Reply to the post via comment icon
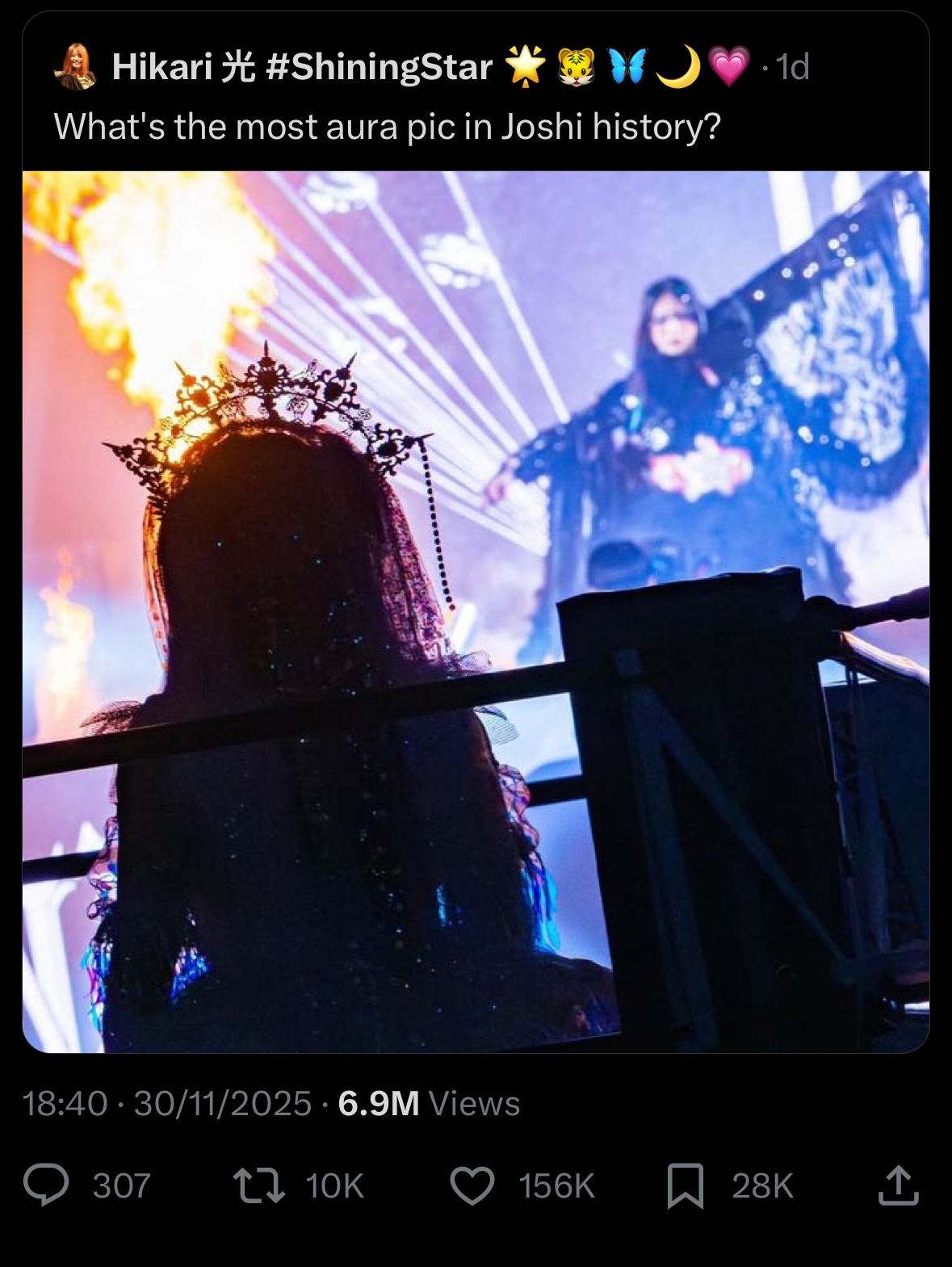Viewport: 952px width, 1267px height. click(46, 1185)
